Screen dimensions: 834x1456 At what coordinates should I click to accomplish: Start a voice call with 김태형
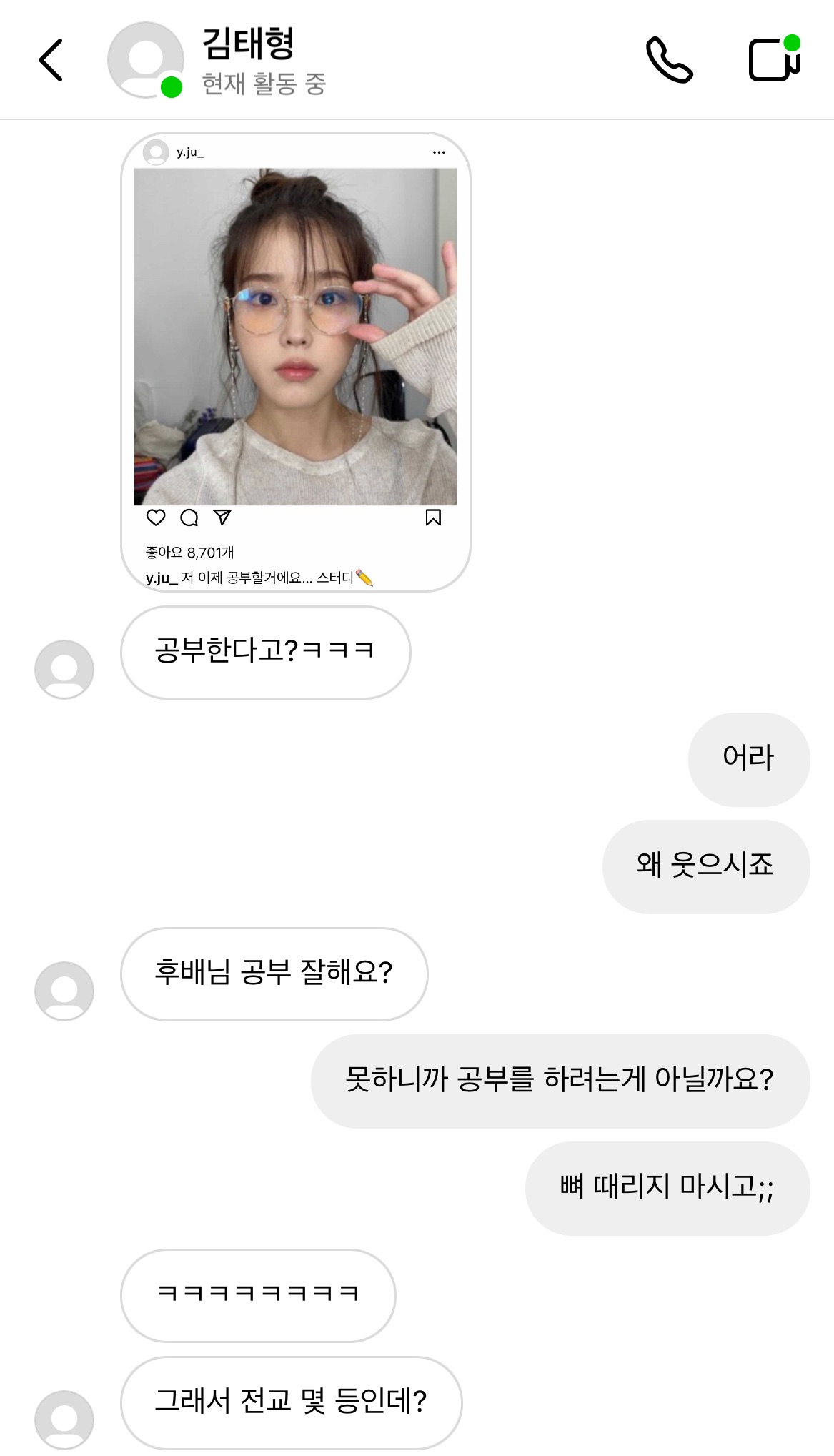669,60
